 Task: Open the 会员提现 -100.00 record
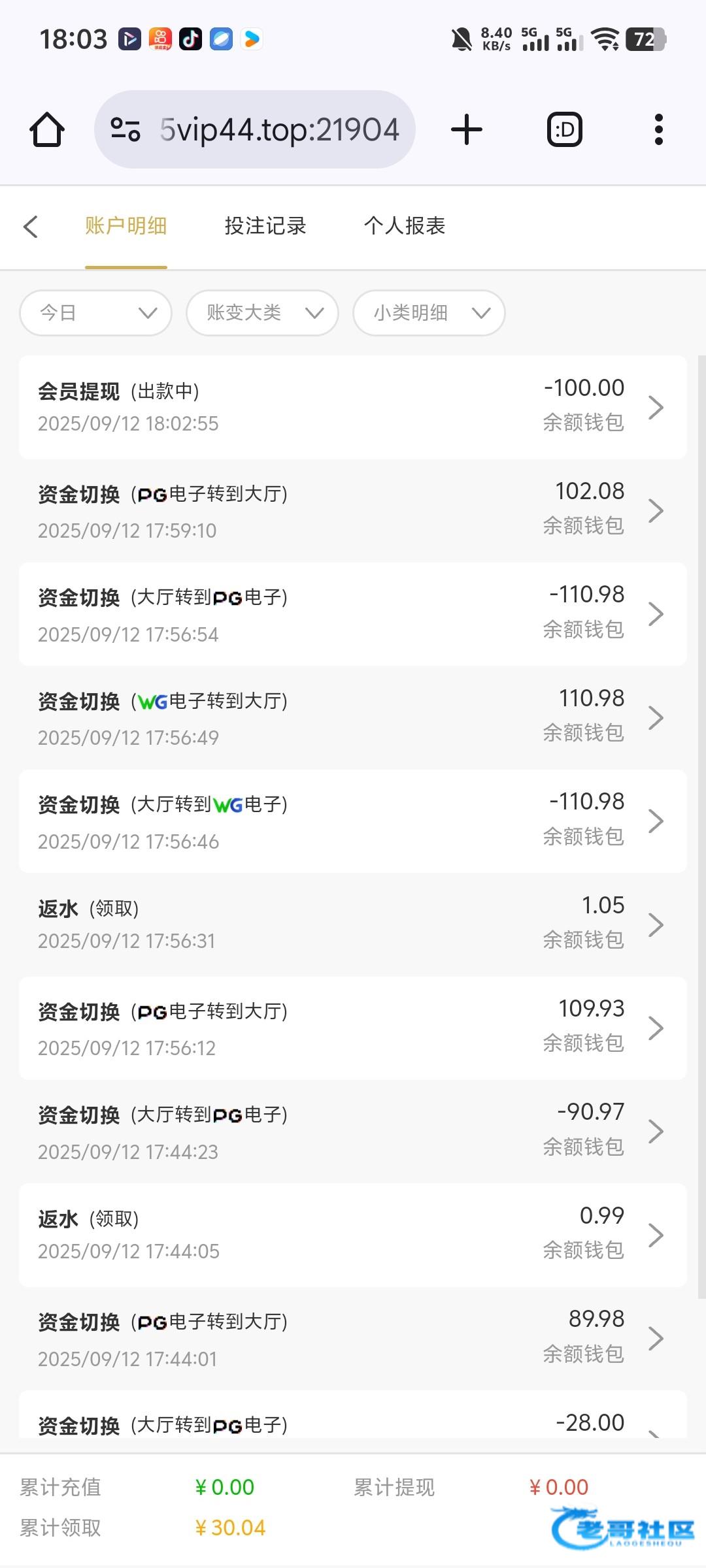pyautogui.click(x=353, y=407)
